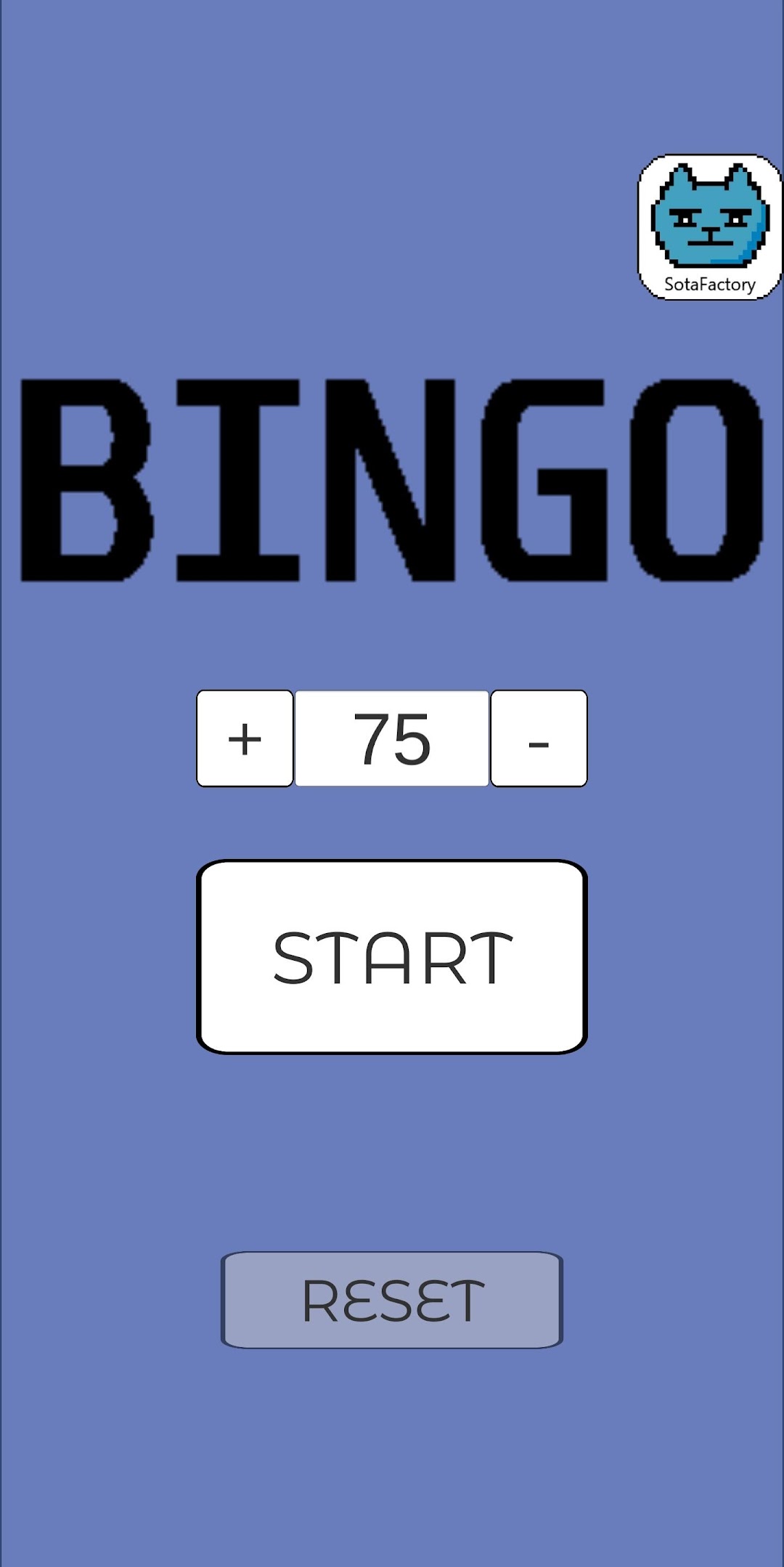784x1567 pixels.
Task: Open the SotaFactory cat icon
Action: tap(709, 227)
